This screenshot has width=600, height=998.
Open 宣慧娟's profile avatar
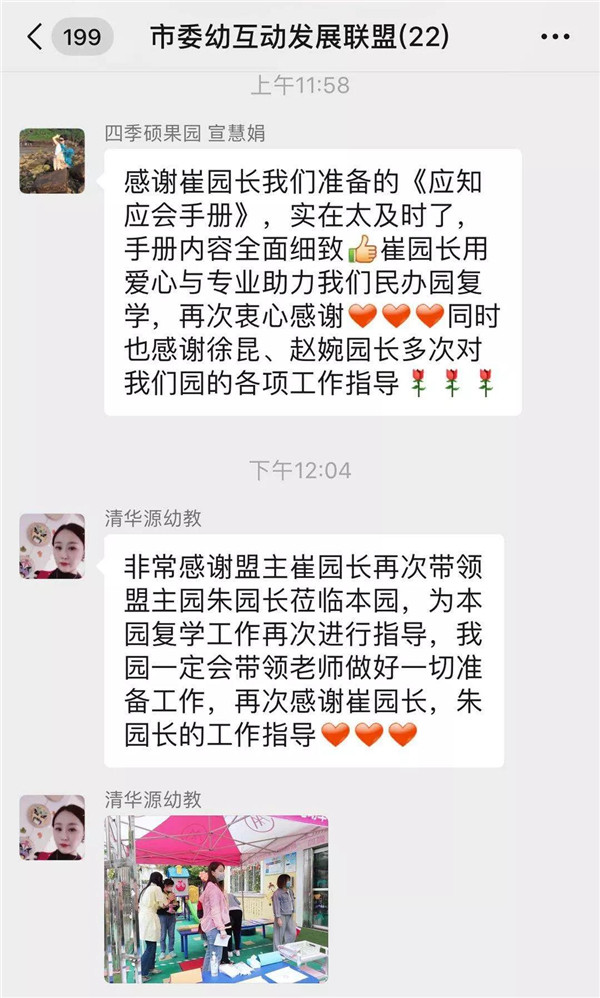(x=52, y=160)
